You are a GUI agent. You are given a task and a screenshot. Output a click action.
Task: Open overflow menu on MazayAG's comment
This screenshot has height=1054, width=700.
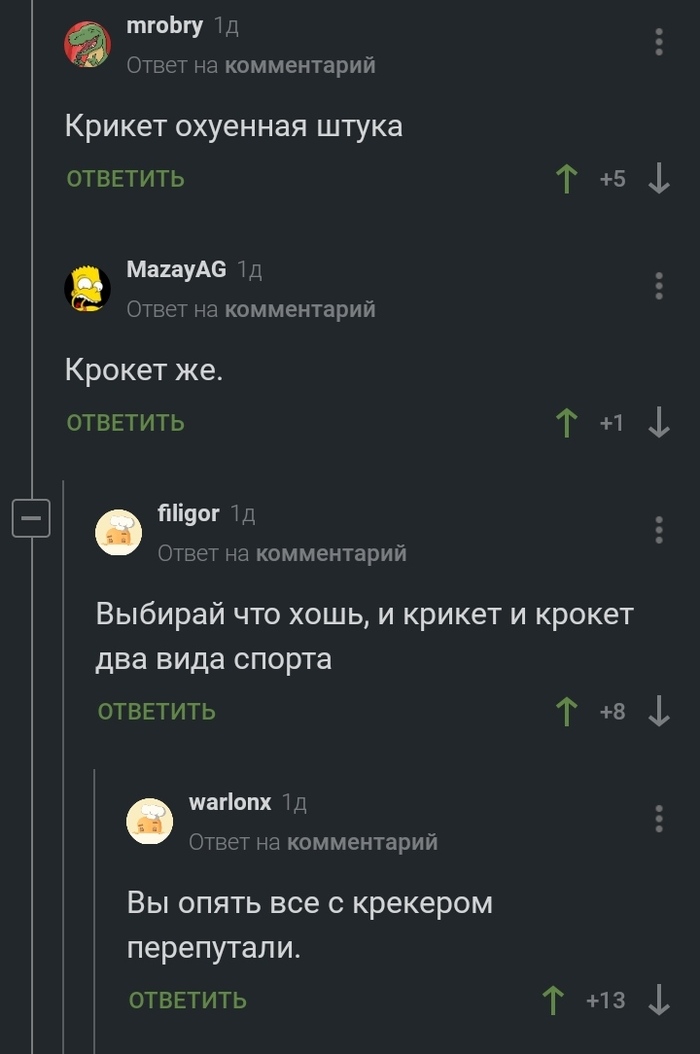pyautogui.click(x=659, y=285)
